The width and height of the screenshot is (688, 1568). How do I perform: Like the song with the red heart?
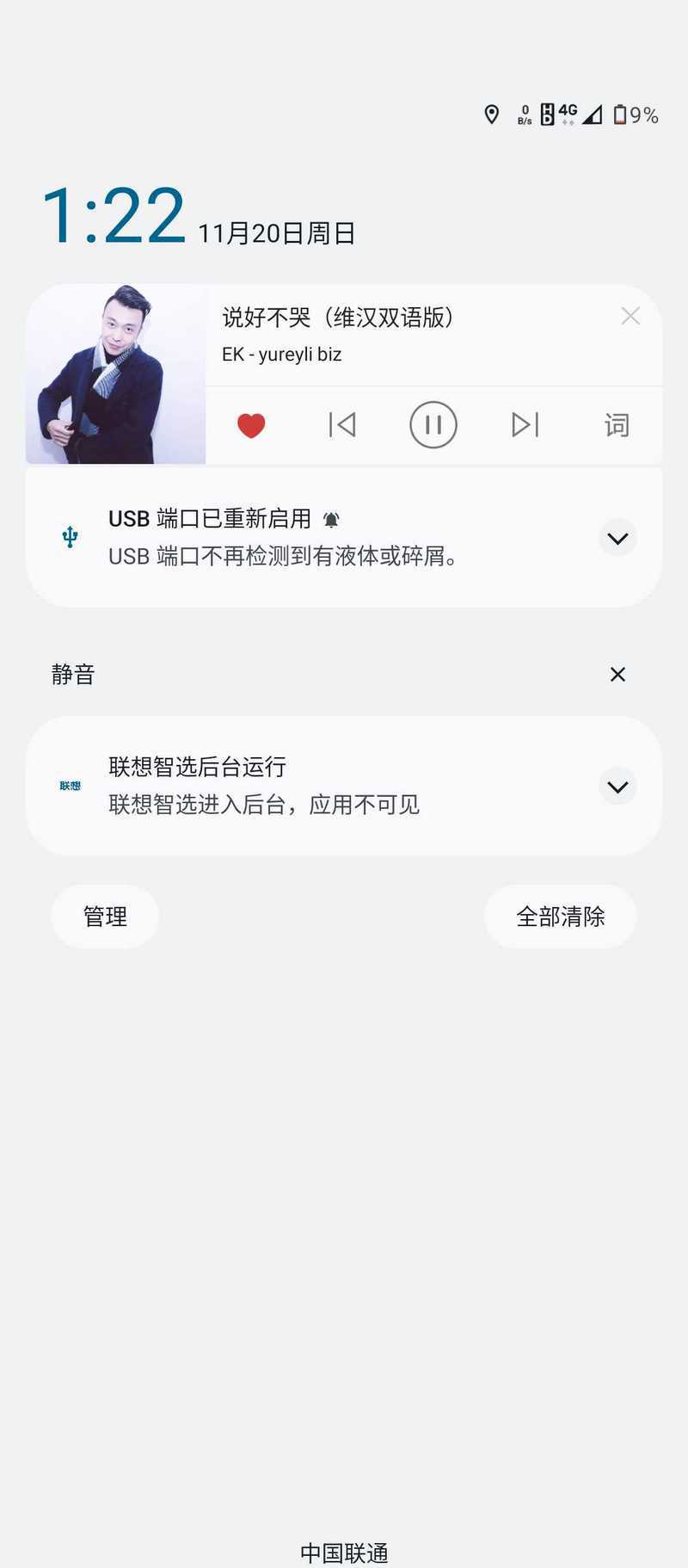click(x=251, y=425)
